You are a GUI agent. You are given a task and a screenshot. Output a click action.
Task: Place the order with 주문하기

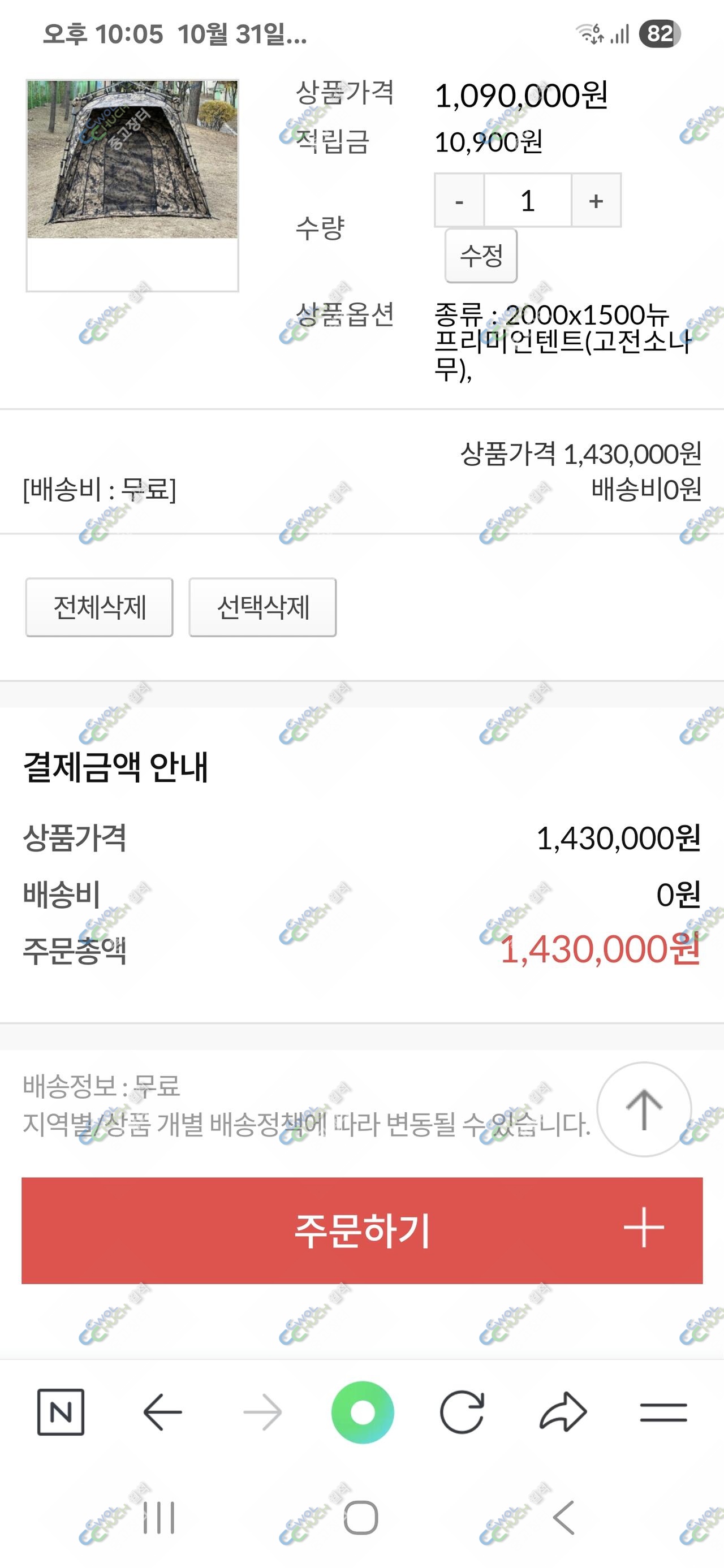click(x=361, y=1231)
